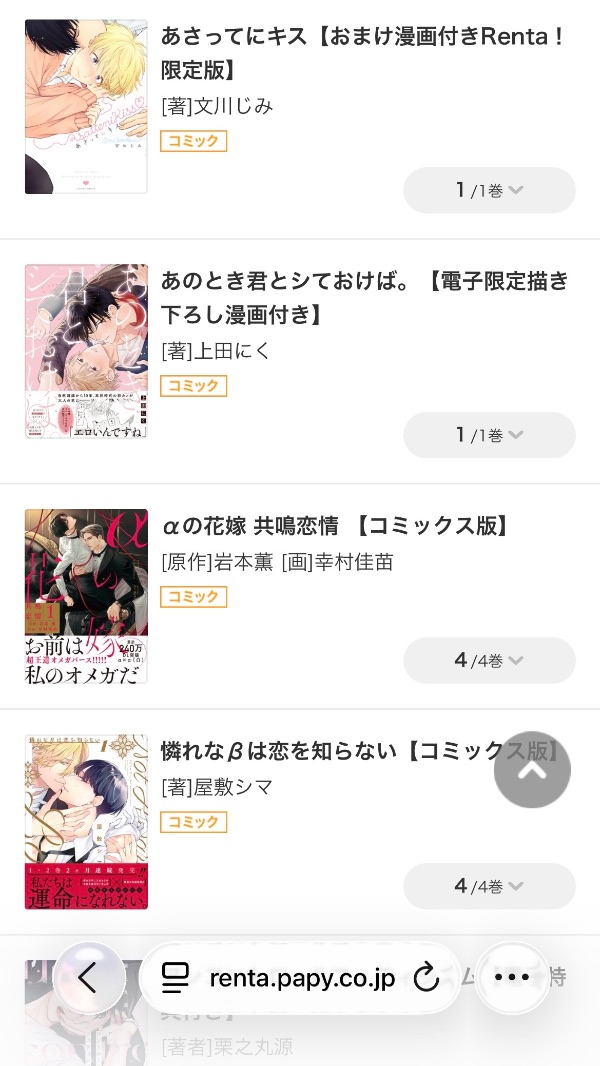
Task: Go back using the browser back arrow
Action: pos(88,978)
